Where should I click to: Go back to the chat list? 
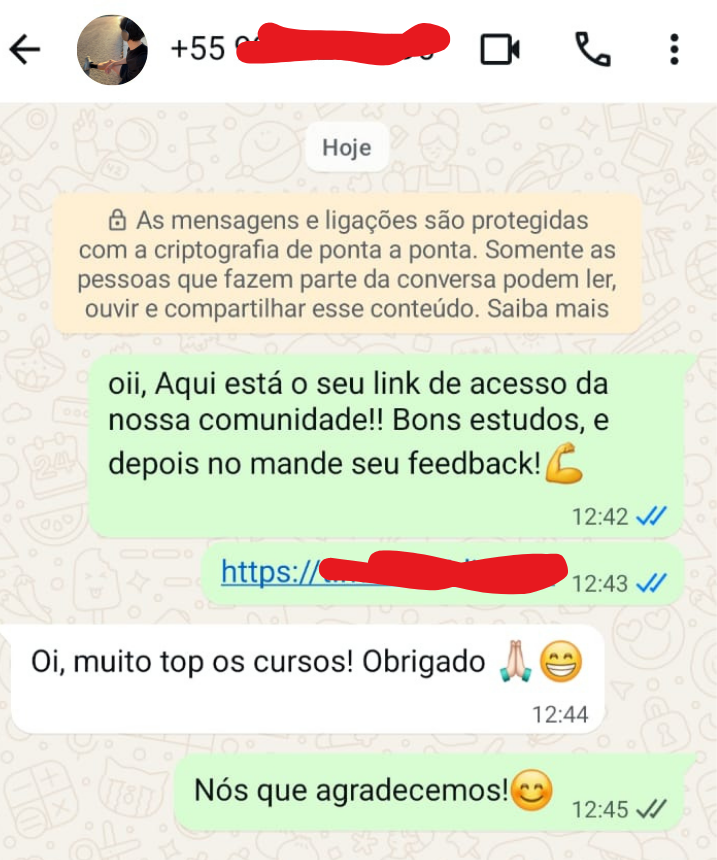[x=25, y=50]
